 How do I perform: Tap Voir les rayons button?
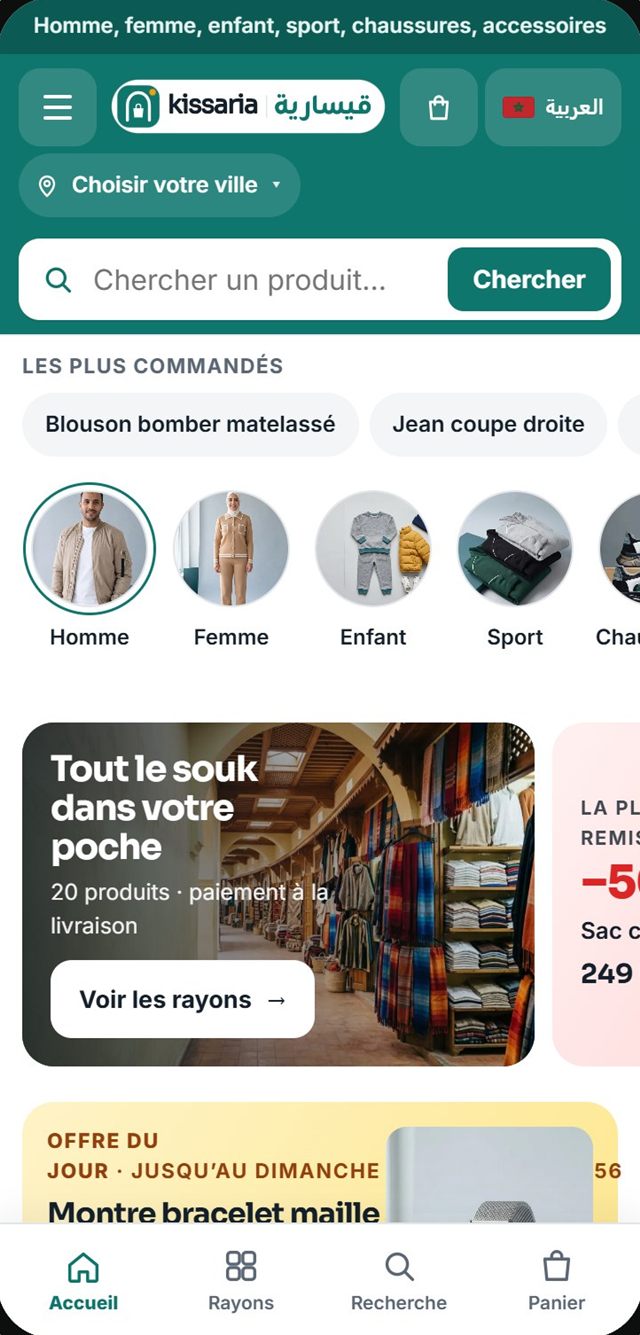[183, 999]
